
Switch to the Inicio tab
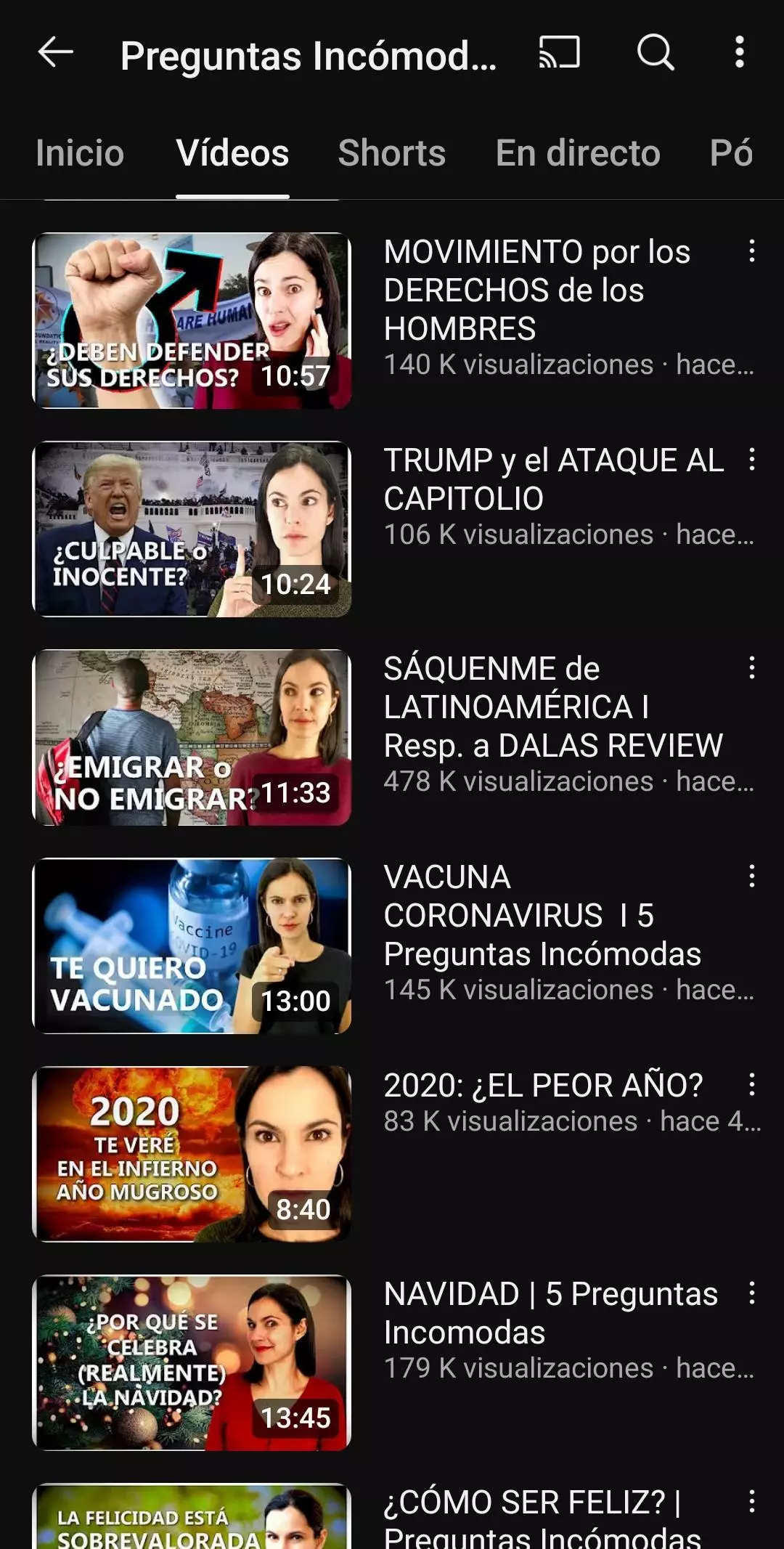coord(80,153)
